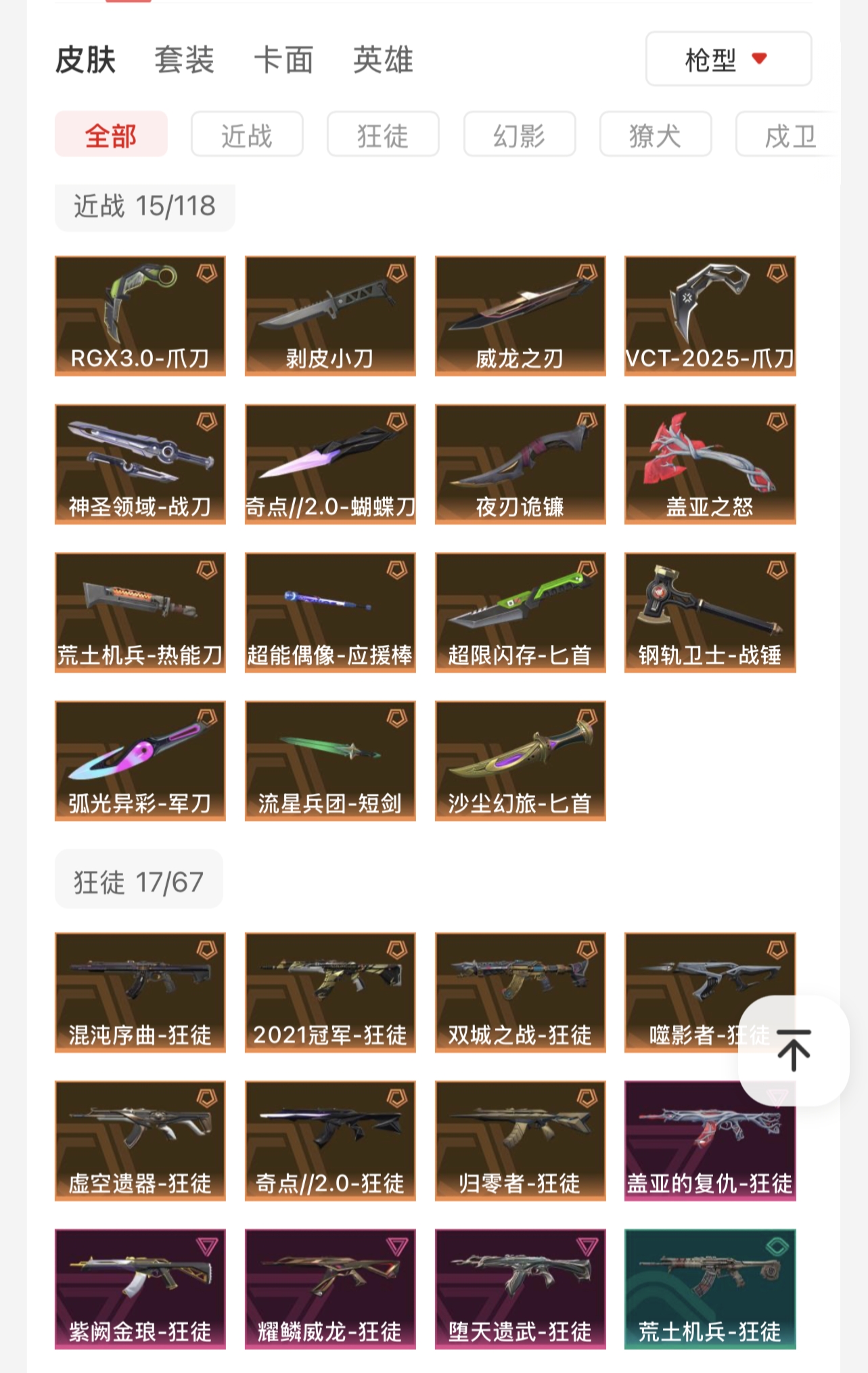Screen dimensions: 868x1373
Task: Select the 幻影 filter chip
Action: (x=519, y=135)
